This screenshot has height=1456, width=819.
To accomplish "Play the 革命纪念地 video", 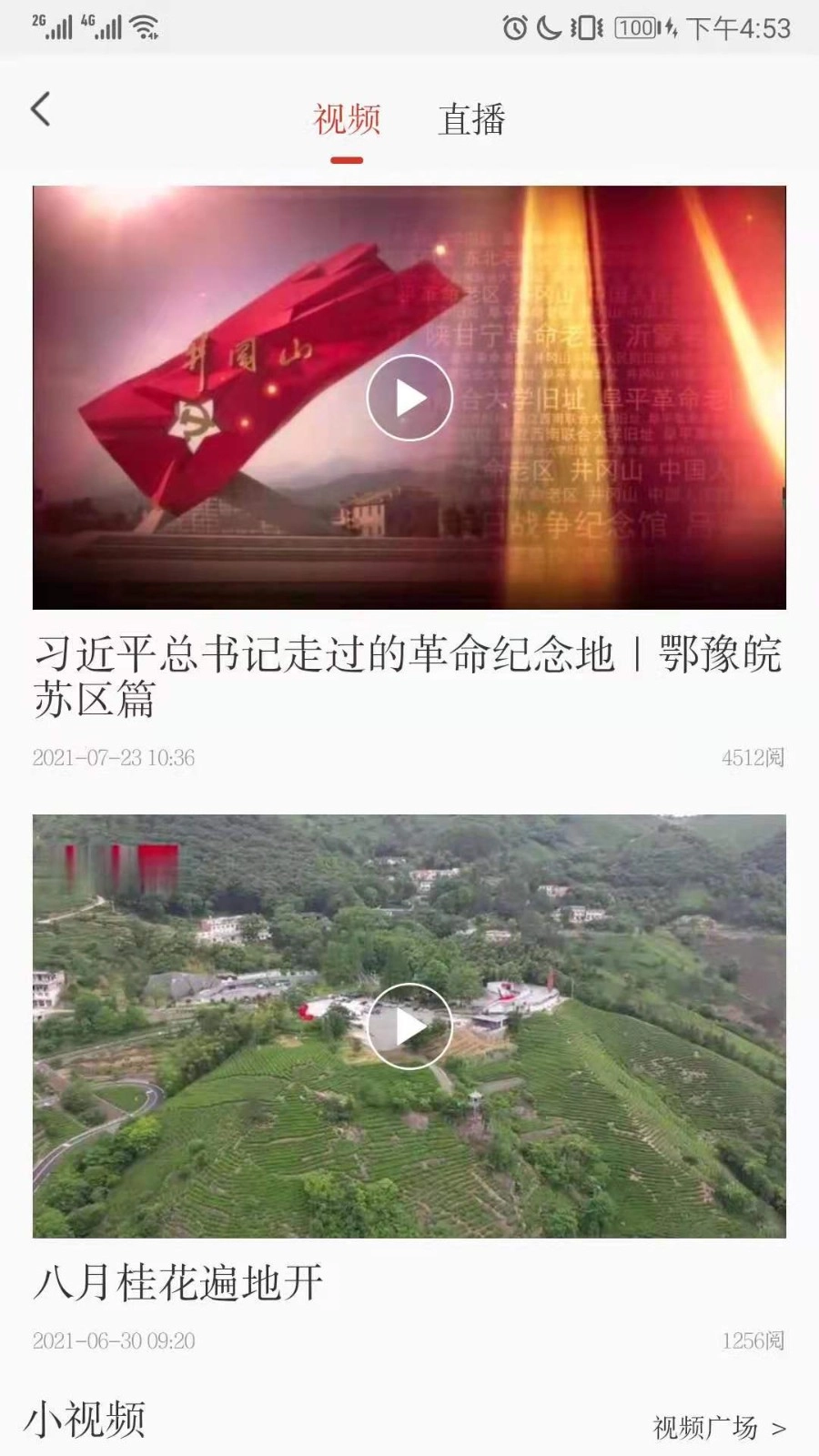I will click(409, 399).
